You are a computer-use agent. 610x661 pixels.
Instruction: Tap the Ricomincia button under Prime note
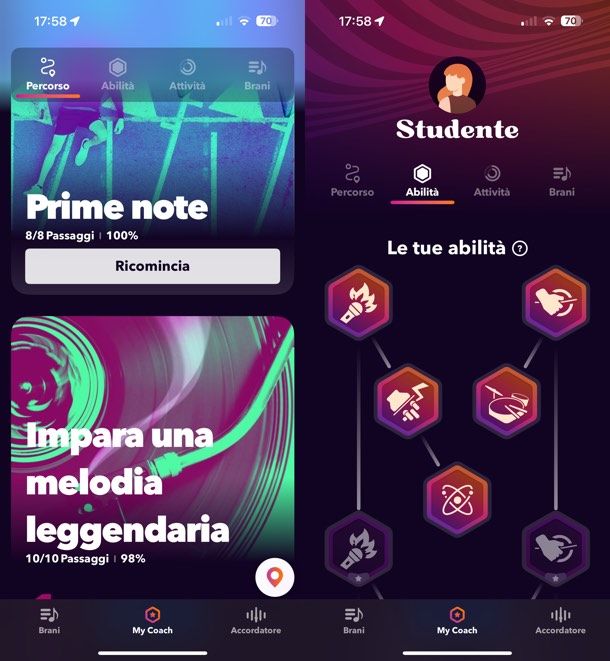(x=152, y=266)
